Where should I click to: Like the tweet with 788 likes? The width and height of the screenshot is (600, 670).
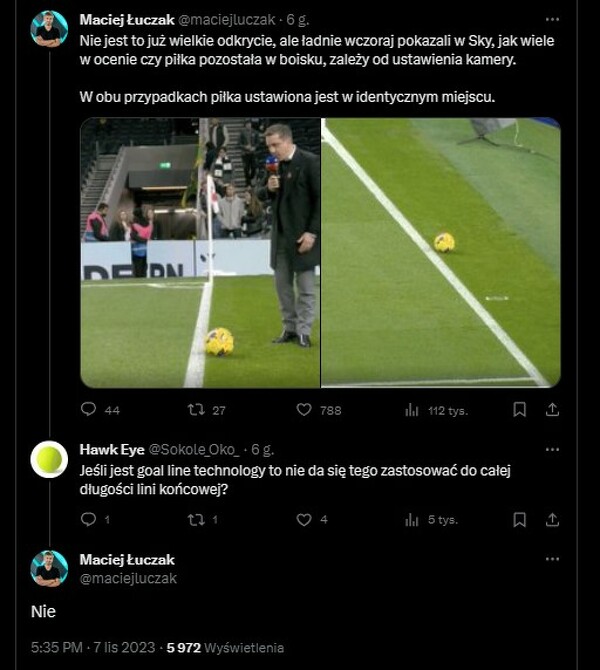coord(305,409)
